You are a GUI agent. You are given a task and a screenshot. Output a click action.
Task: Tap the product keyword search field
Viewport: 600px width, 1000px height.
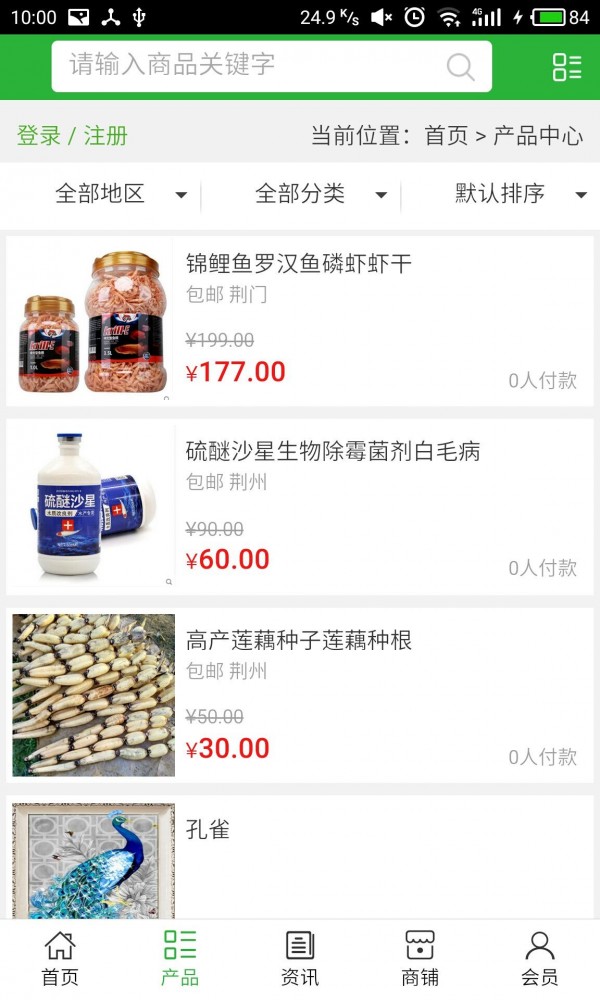(250, 66)
